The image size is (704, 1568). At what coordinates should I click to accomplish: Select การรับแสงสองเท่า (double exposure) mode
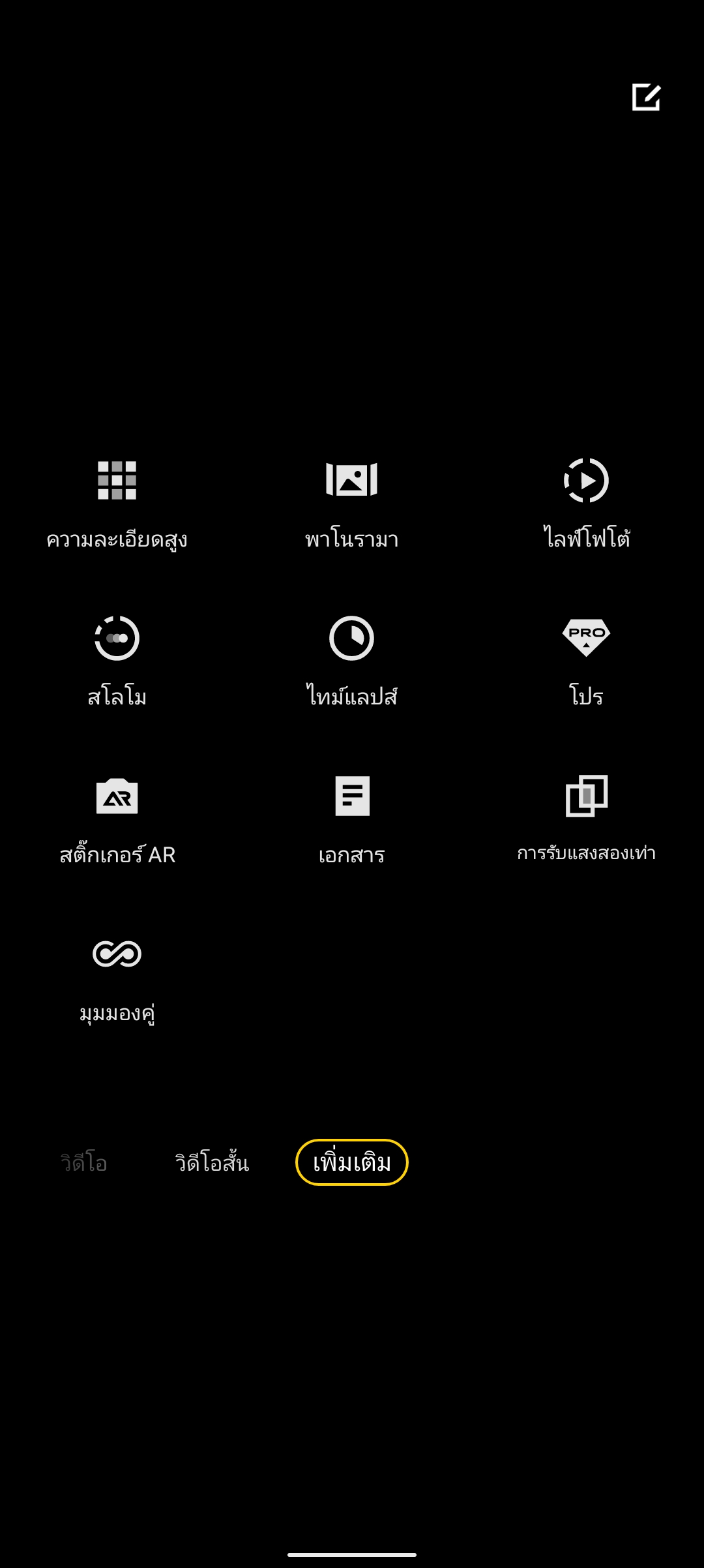coord(586,819)
